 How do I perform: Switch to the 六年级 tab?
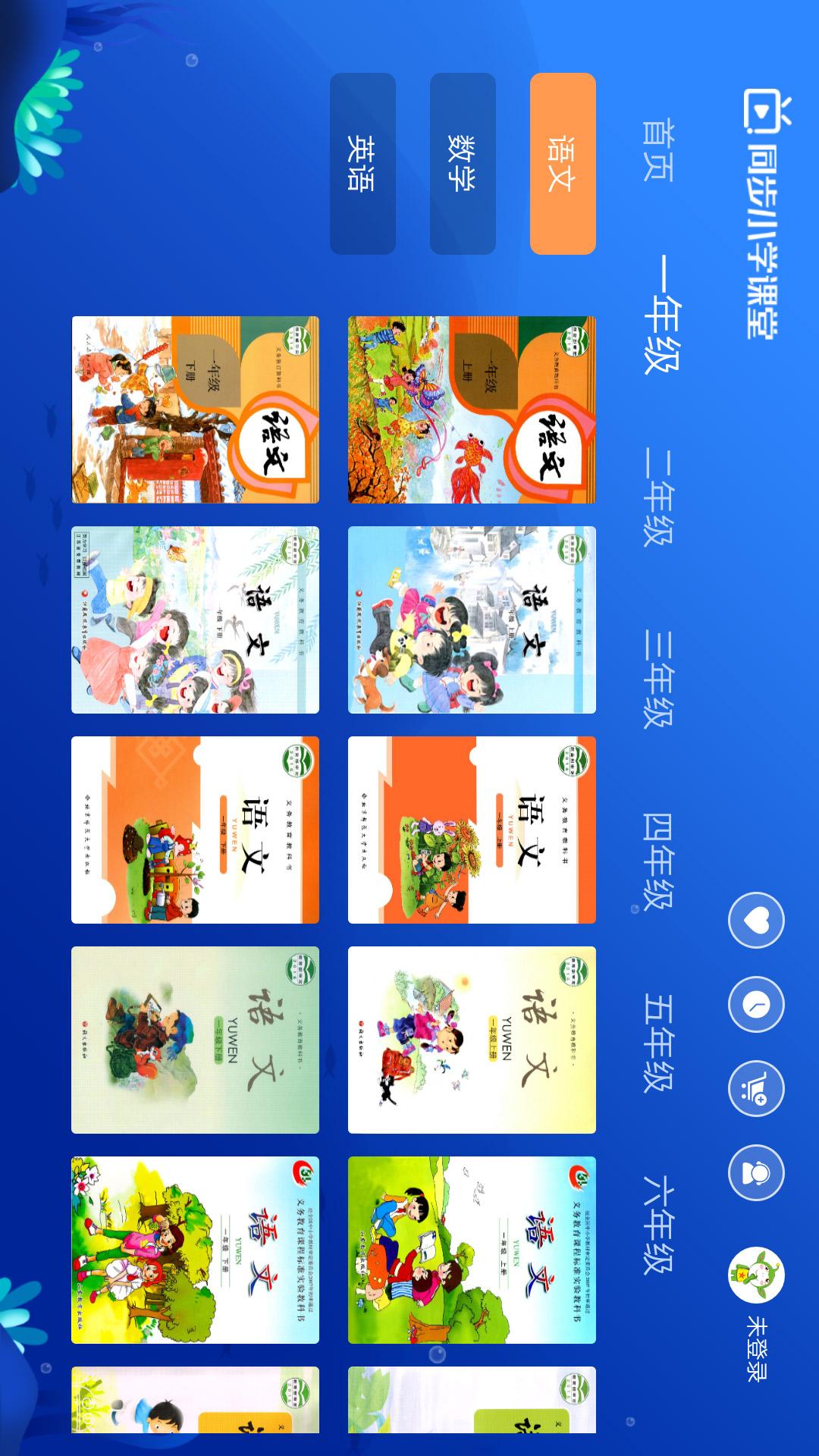click(657, 1225)
